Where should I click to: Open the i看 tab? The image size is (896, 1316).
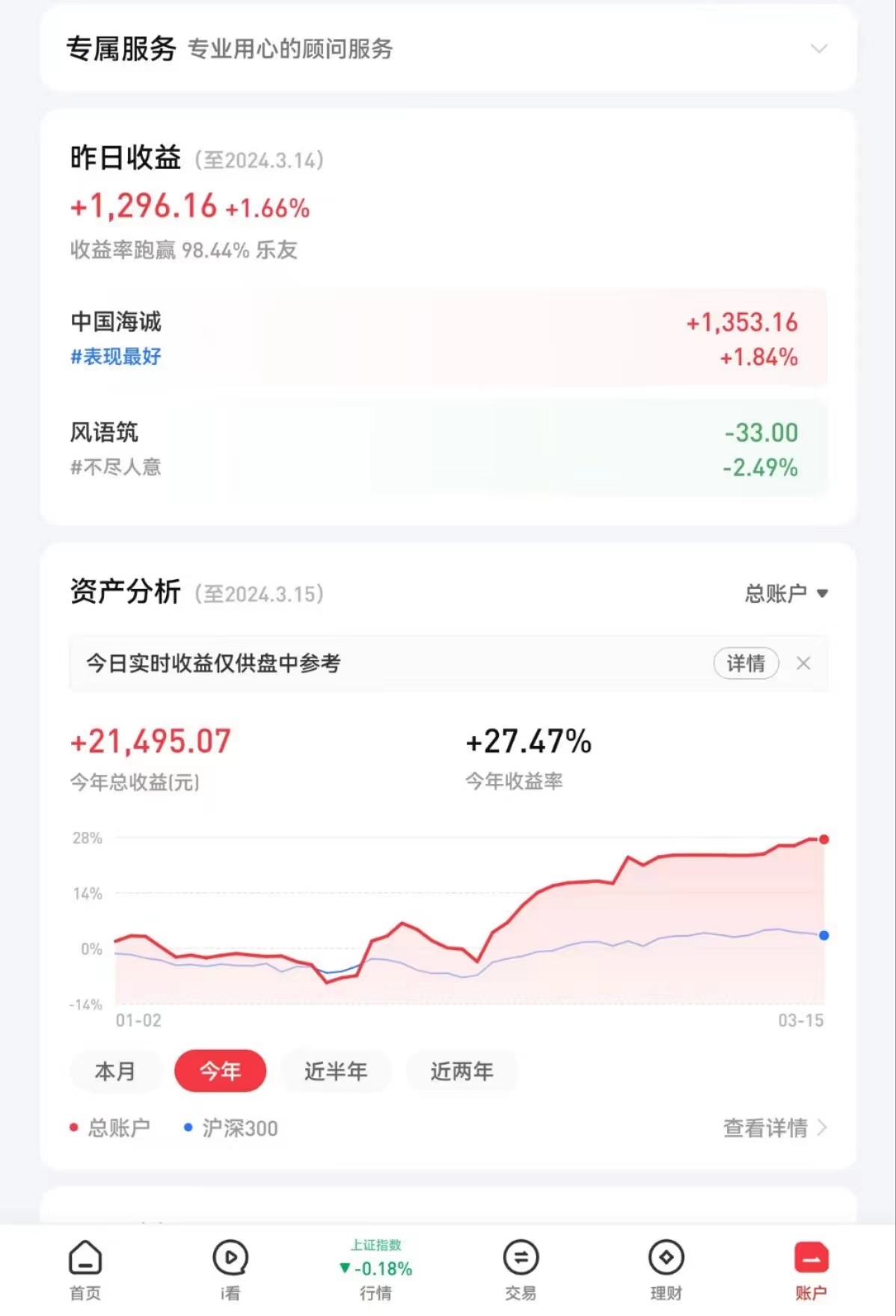(x=230, y=1269)
